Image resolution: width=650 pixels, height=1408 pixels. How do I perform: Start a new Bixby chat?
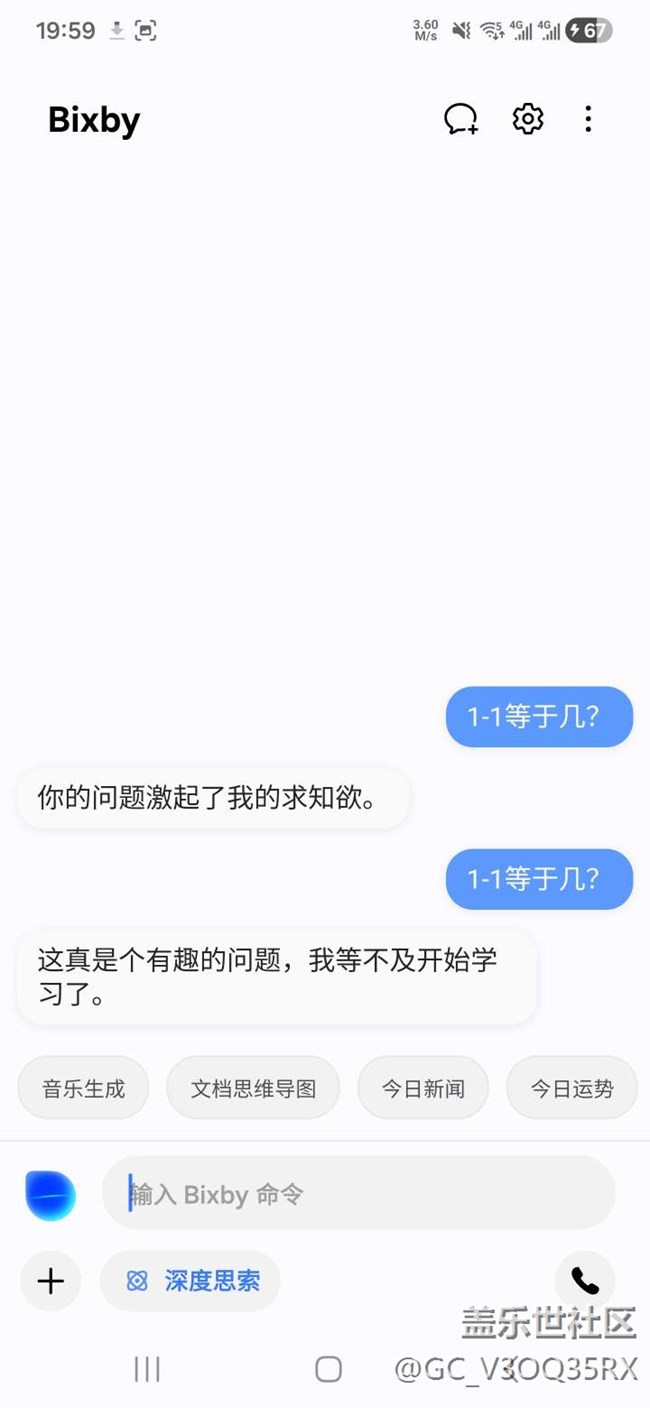461,119
